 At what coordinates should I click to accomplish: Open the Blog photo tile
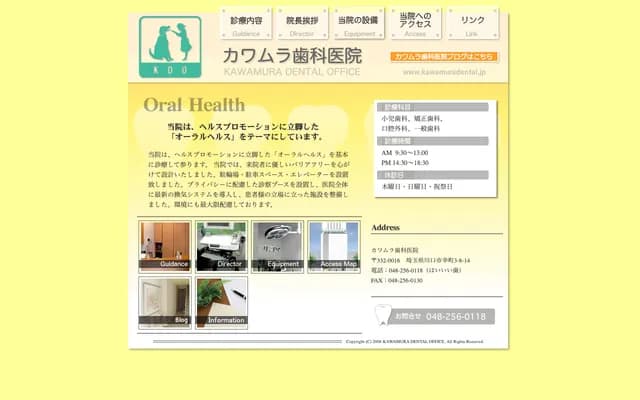click(x=165, y=302)
